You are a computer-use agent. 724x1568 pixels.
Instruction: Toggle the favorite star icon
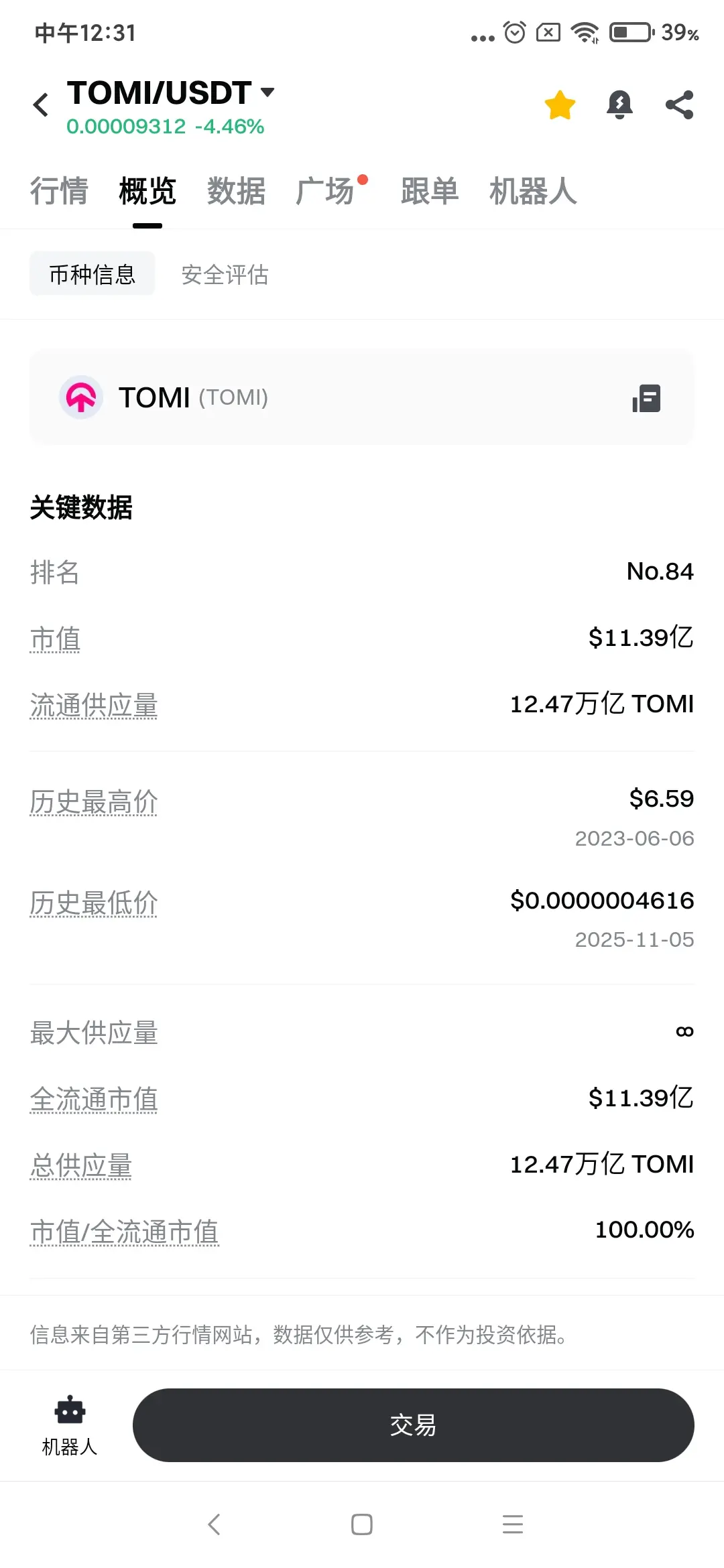coord(560,105)
